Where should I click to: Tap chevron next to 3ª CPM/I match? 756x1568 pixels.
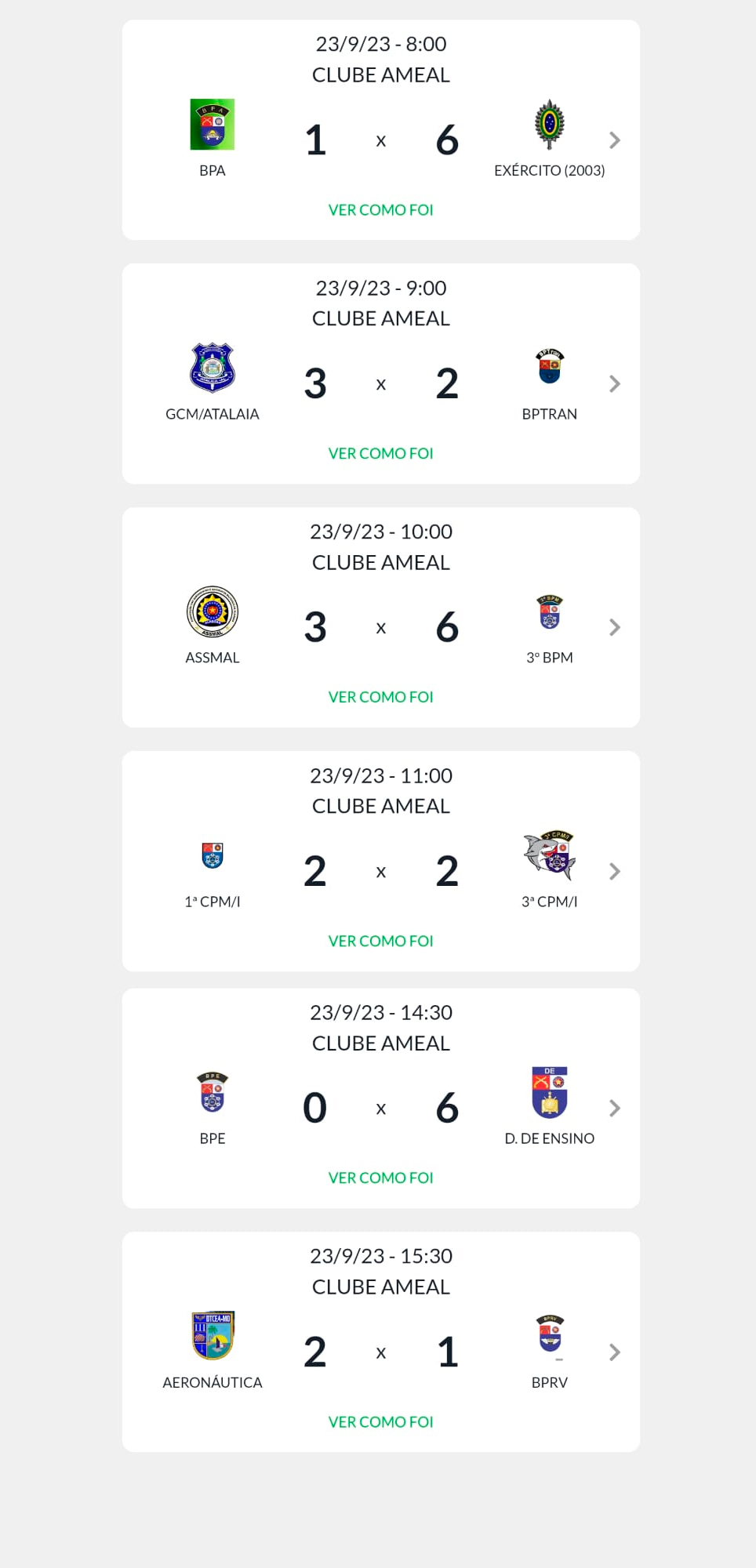point(615,872)
